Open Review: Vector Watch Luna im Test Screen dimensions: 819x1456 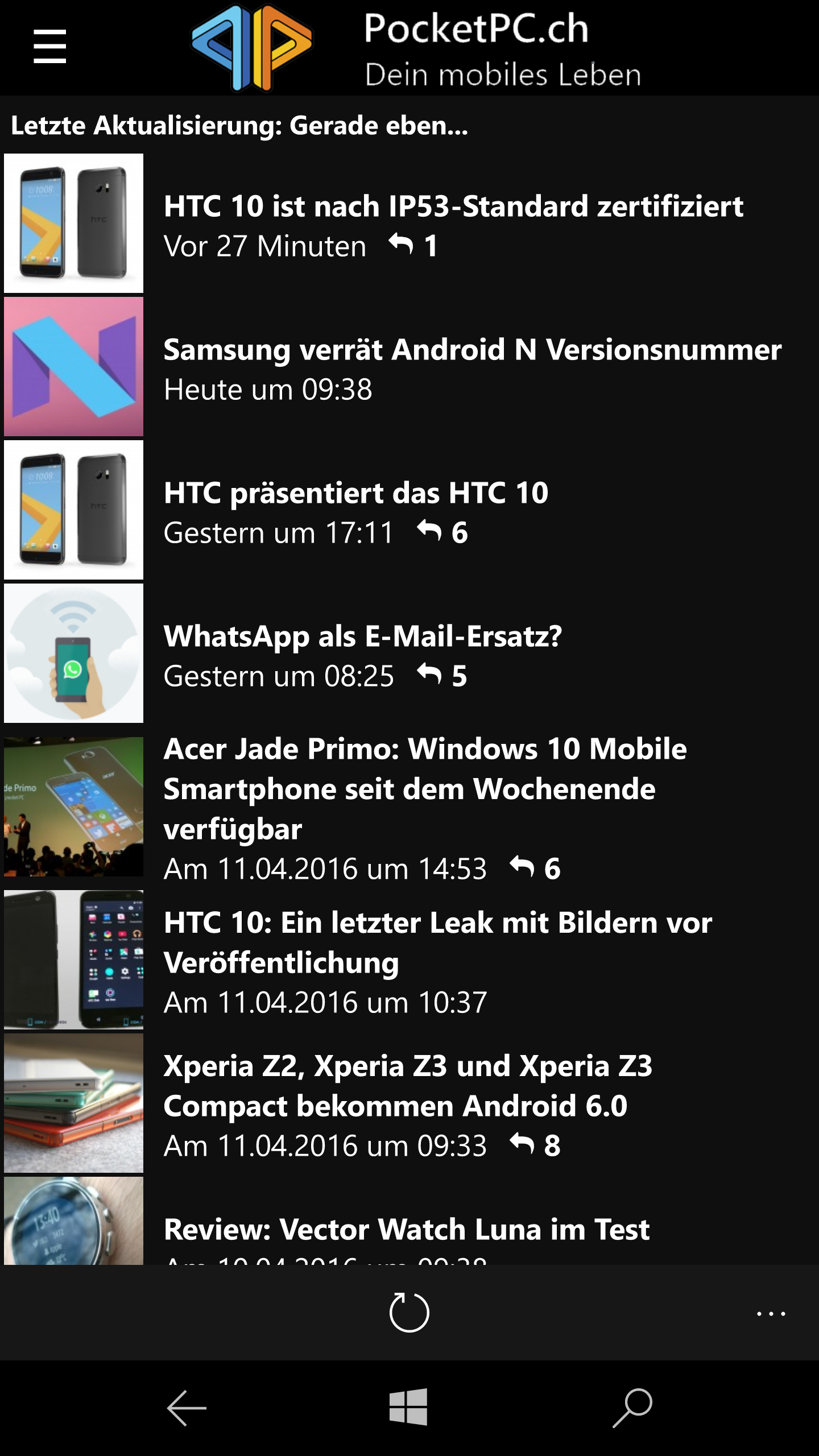click(409, 1221)
